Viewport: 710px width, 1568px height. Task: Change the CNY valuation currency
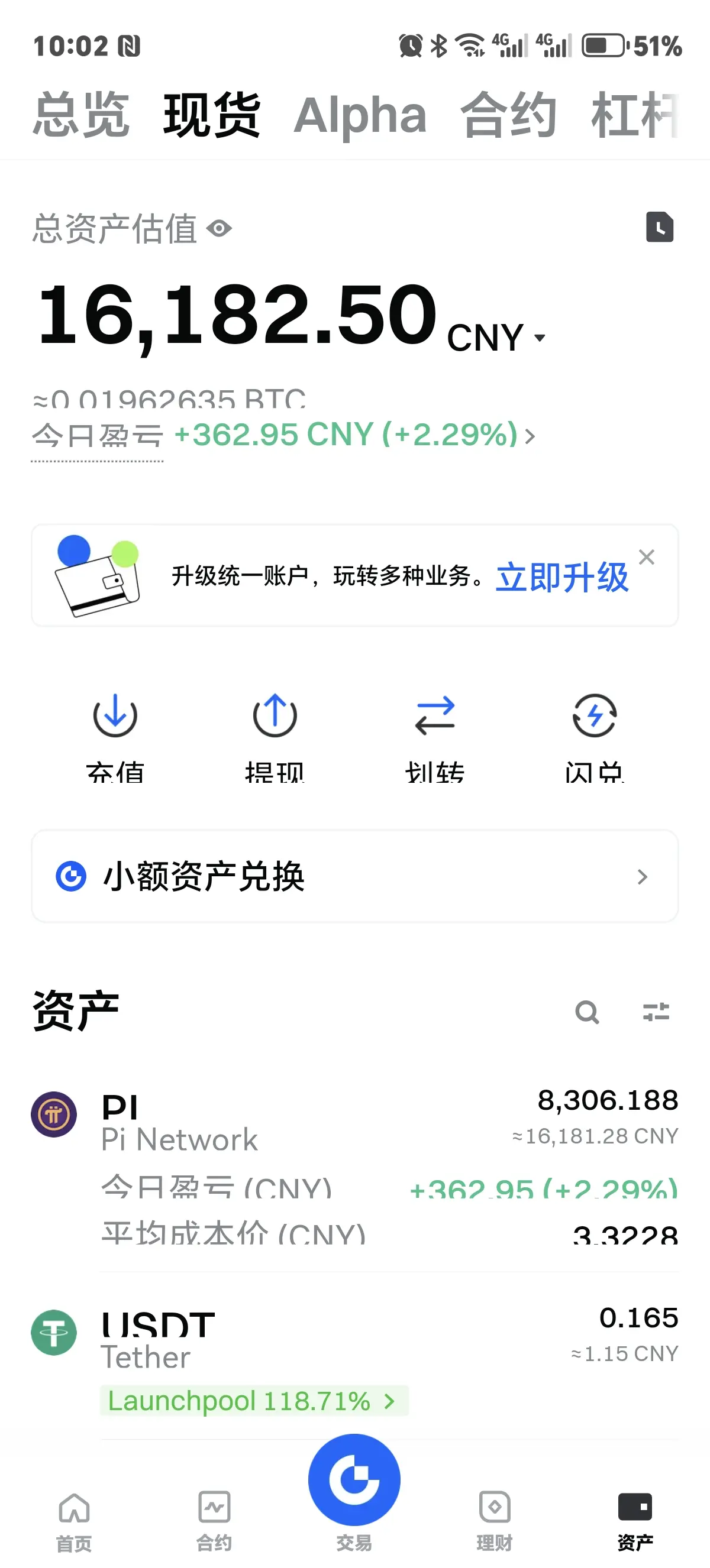pyautogui.click(x=496, y=337)
